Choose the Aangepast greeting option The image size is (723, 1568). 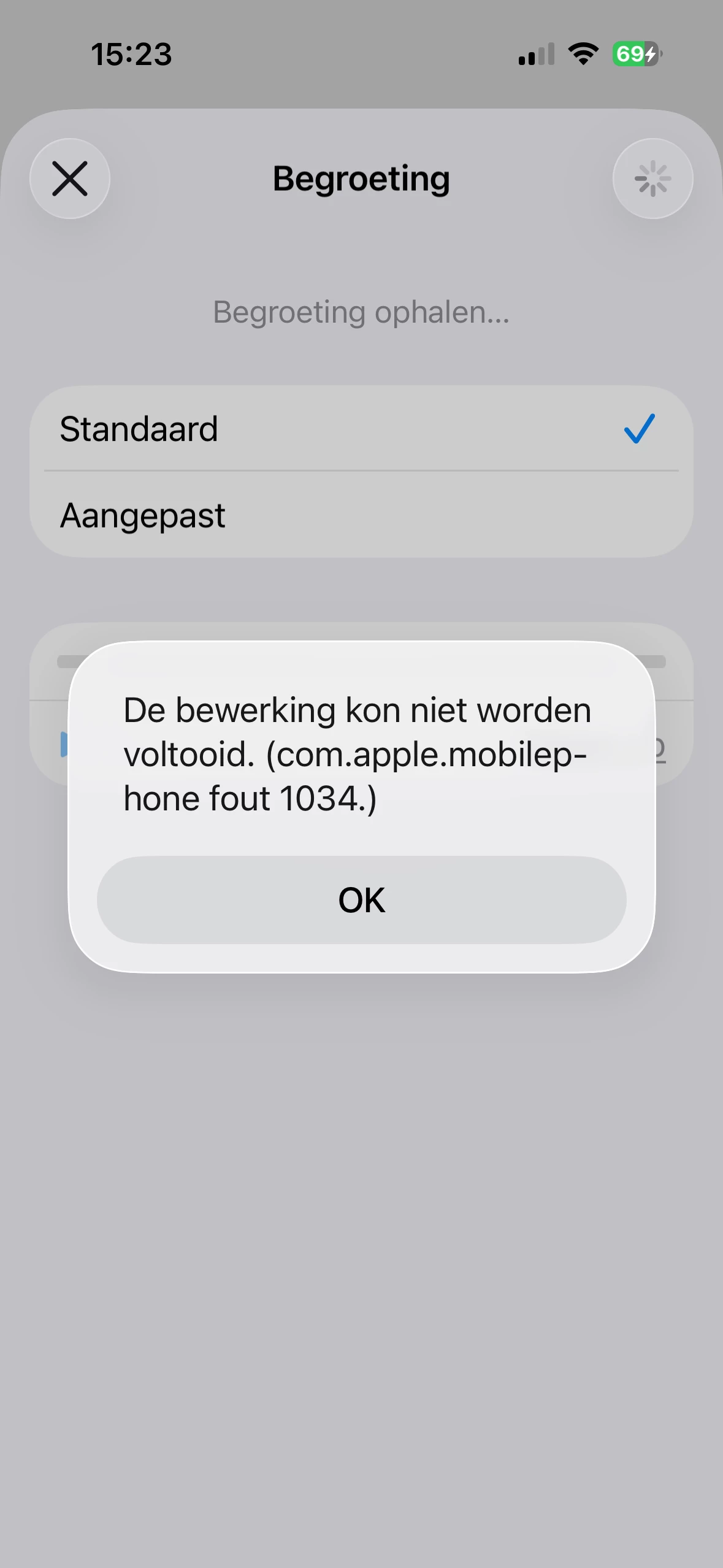pyautogui.click(x=361, y=515)
